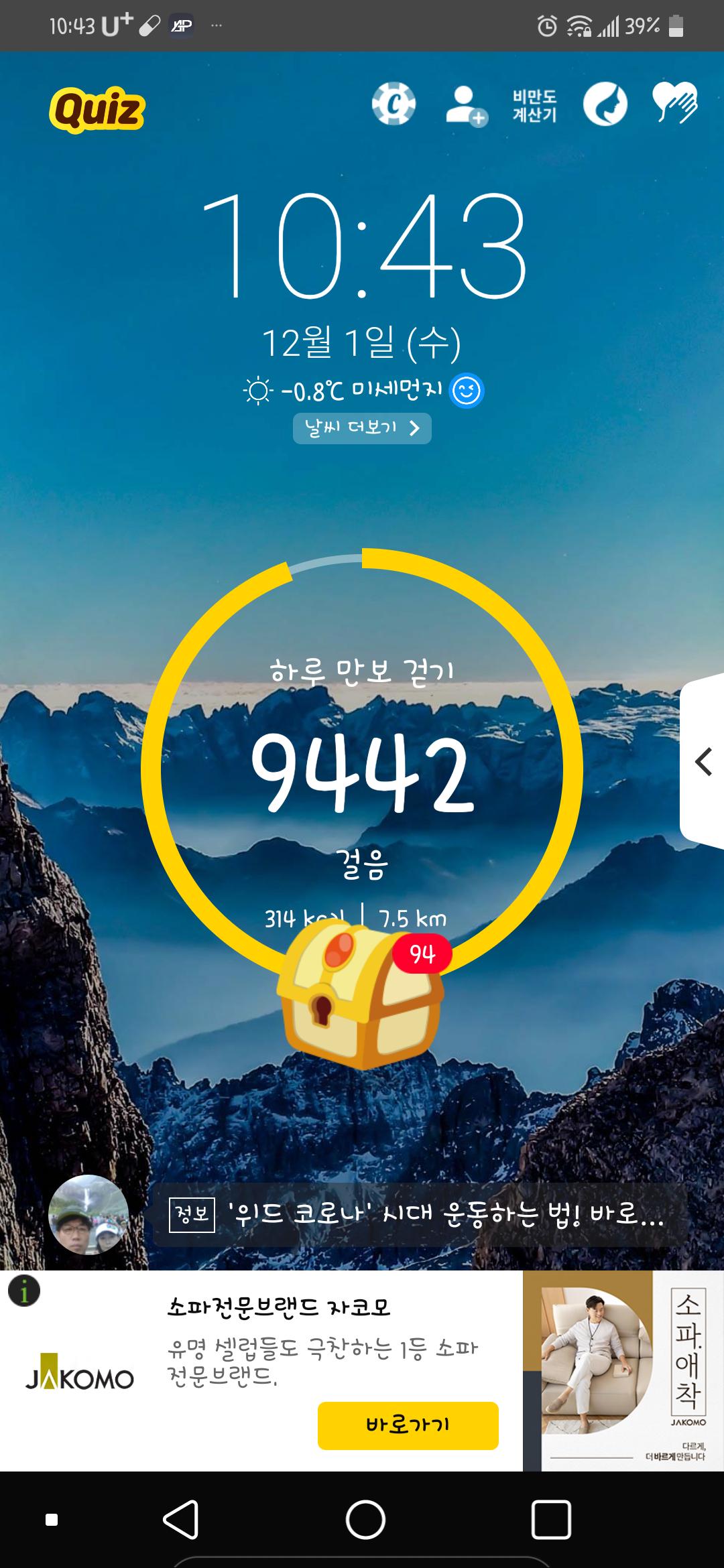Image resolution: width=724 pixels, height=1568 pixels.
Task: Open the ad info icon
Action: (x=24, y=1291)
